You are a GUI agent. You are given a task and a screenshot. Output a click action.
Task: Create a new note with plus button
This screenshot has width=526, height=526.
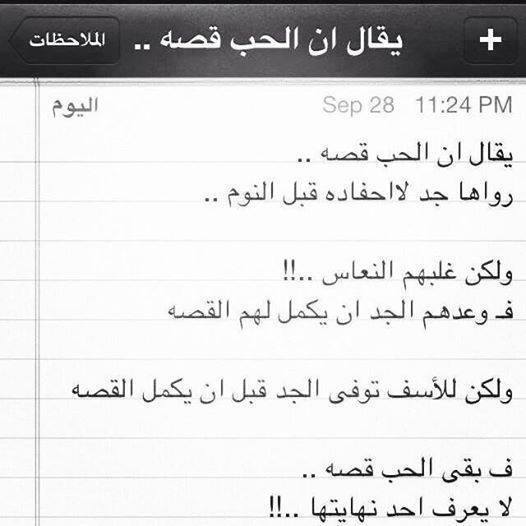[x=490, y=40]
